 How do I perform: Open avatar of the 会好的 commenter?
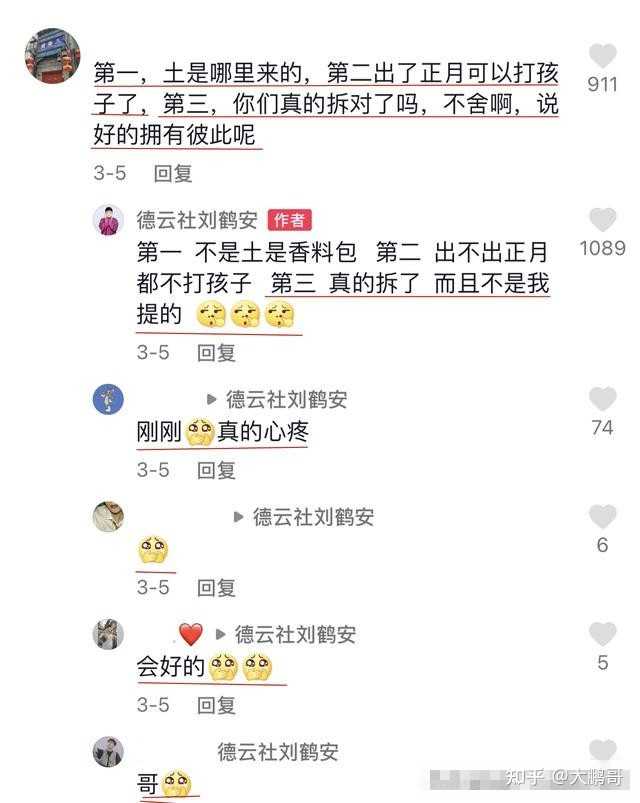tap(108, 634)
